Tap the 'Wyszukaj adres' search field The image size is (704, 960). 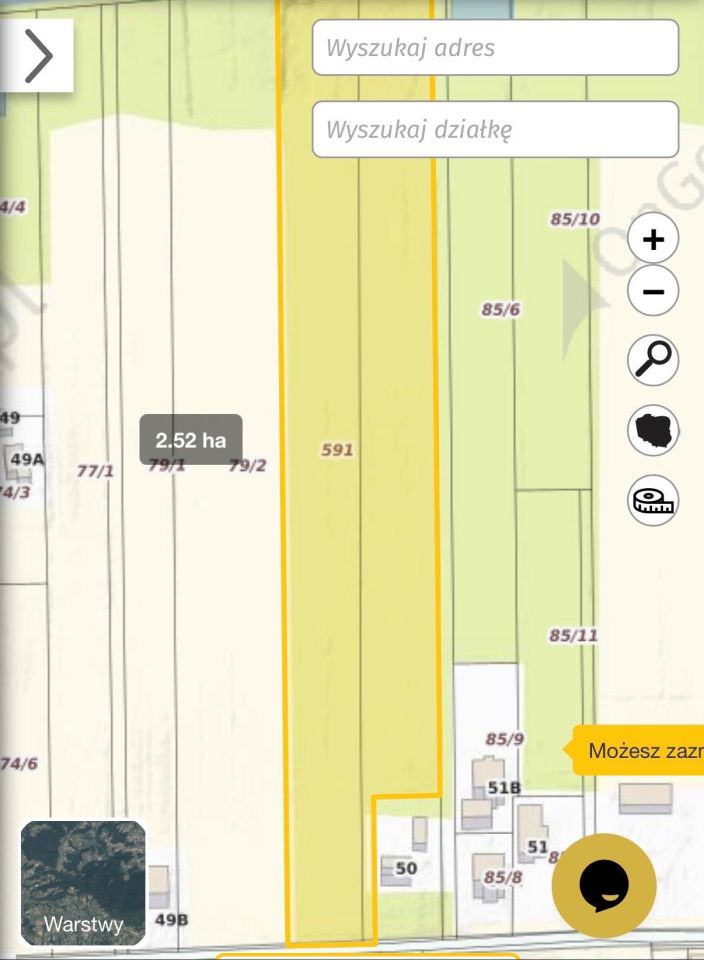click(495, 48)
